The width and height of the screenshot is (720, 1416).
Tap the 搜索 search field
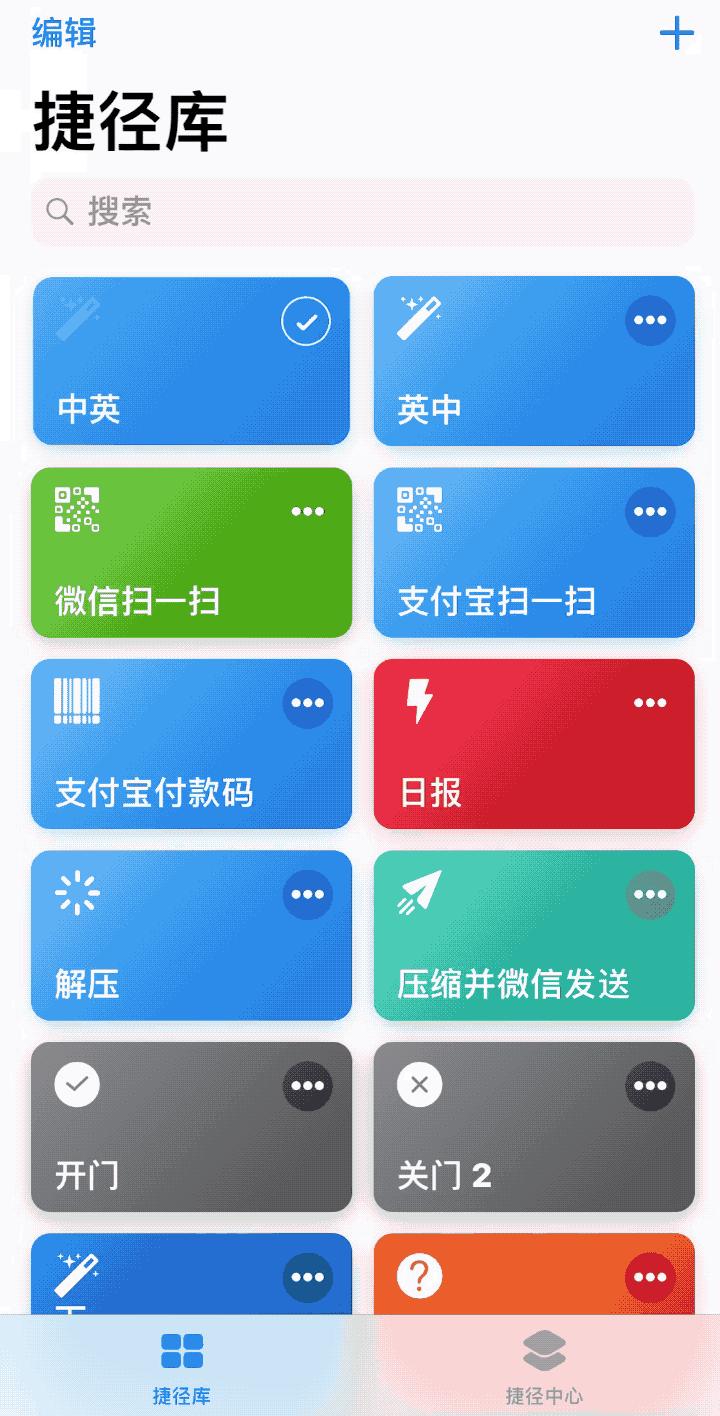360,211
